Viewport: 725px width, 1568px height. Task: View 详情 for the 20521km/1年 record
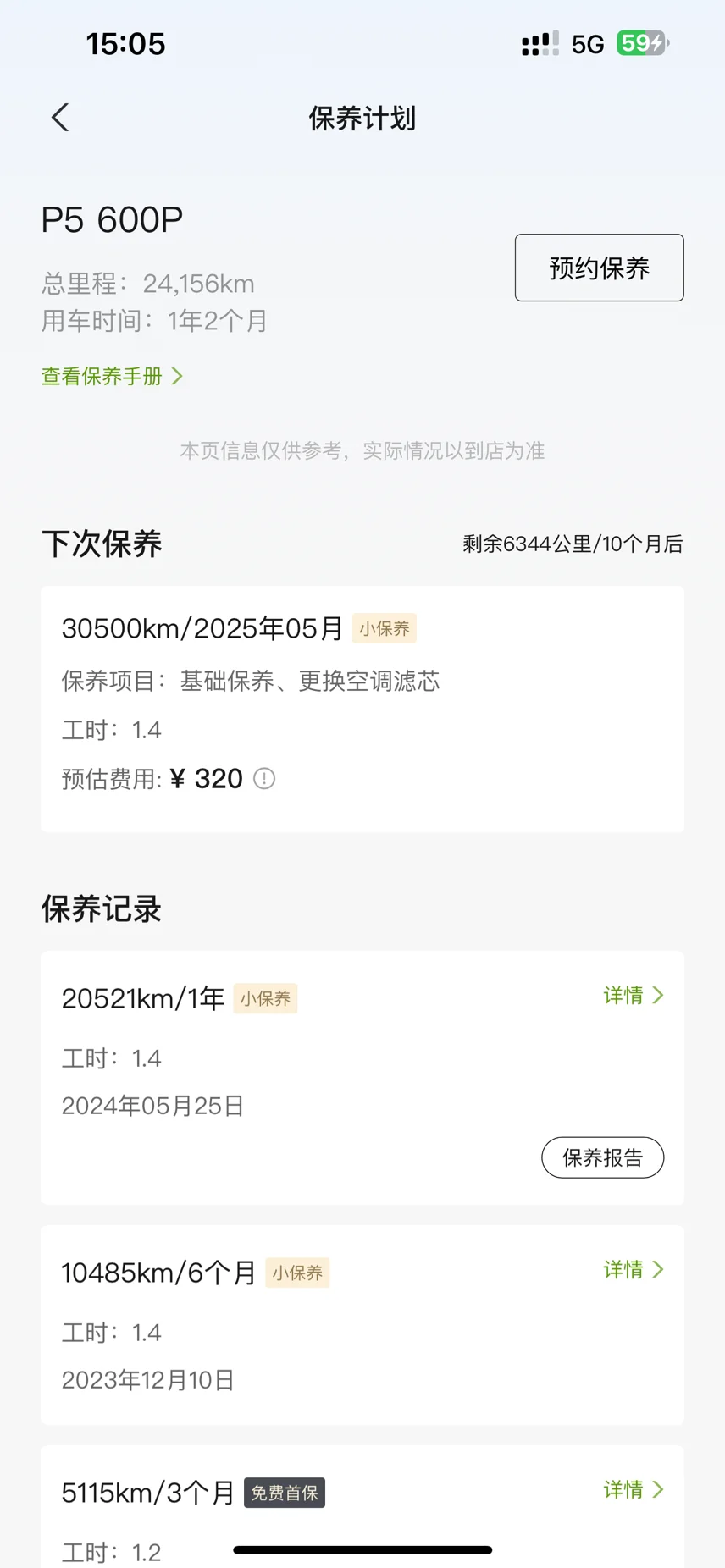pos(633,996)
